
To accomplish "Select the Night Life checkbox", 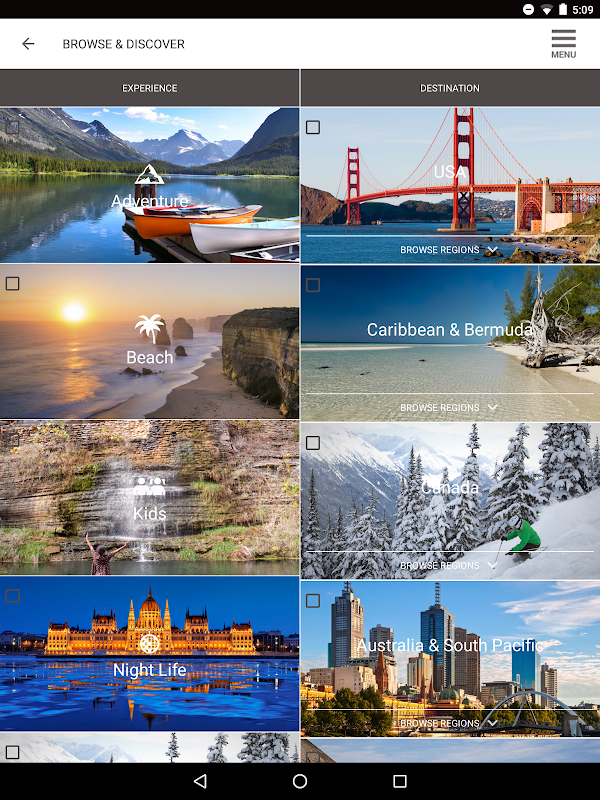I will (13, 597).
